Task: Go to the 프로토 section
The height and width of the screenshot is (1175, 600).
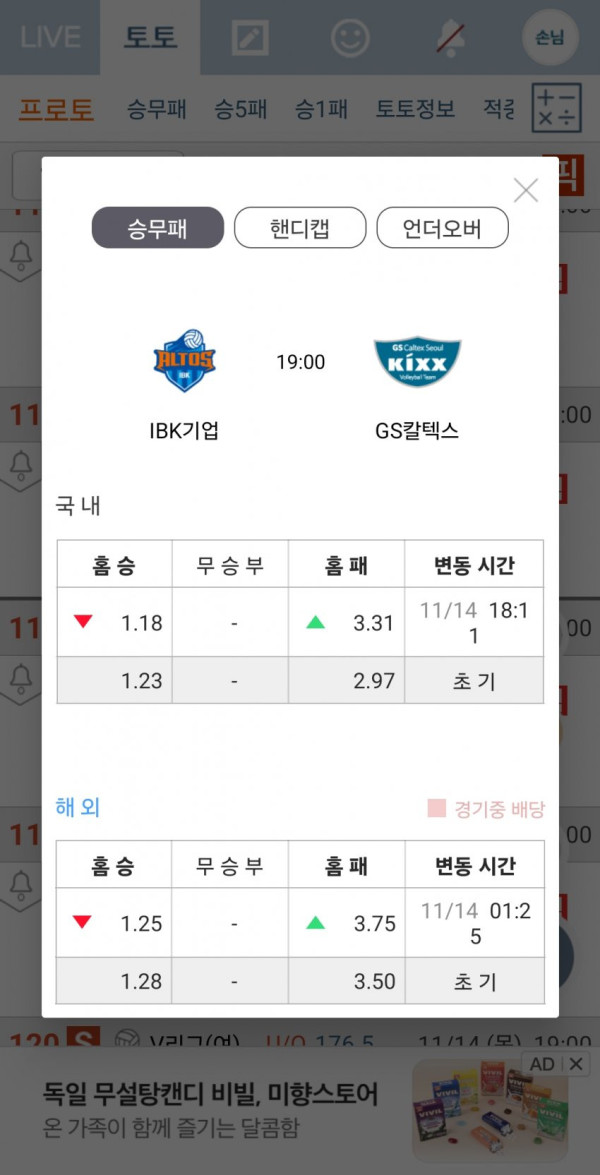Action: pyautogui.click(x=56, y=109)
